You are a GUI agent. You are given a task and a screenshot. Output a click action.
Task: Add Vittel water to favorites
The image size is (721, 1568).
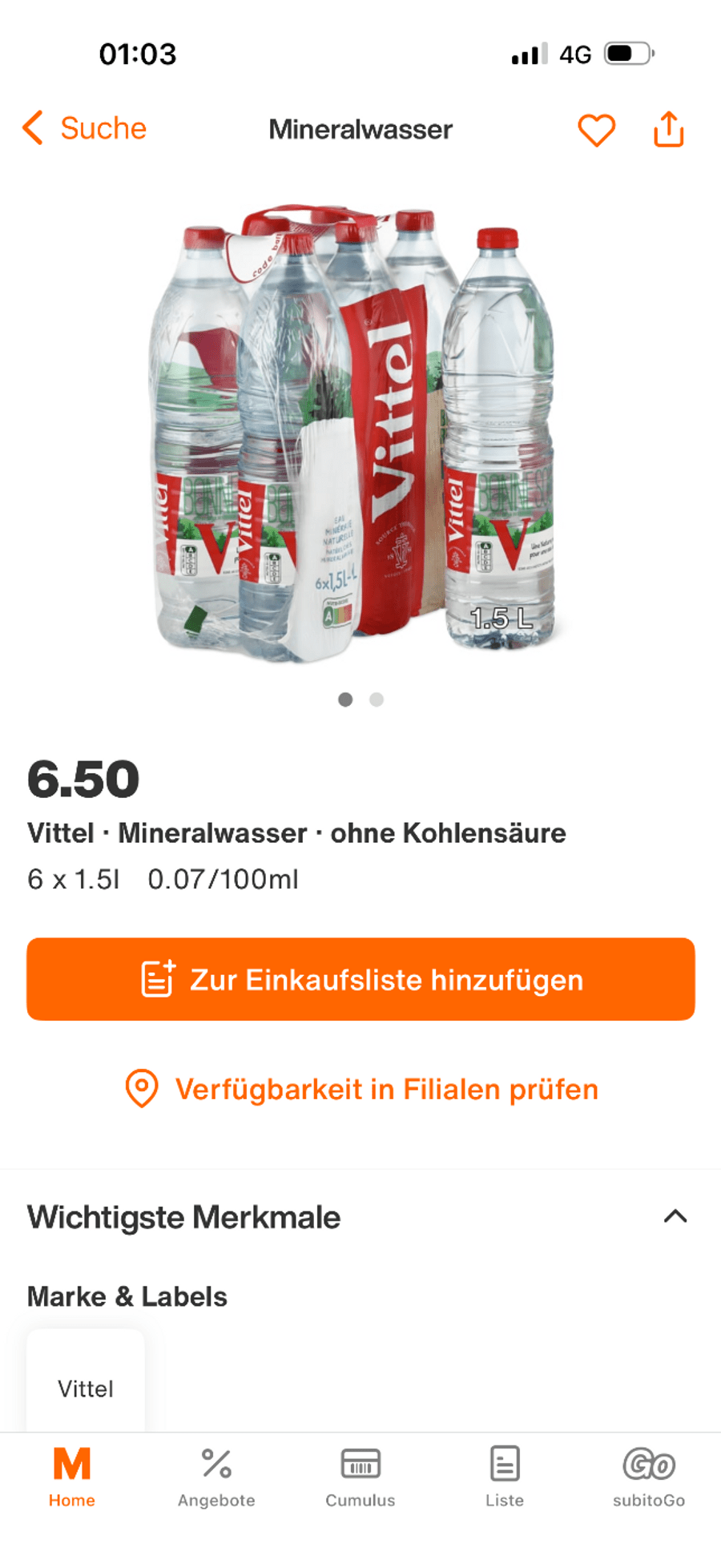click(597, 130)
